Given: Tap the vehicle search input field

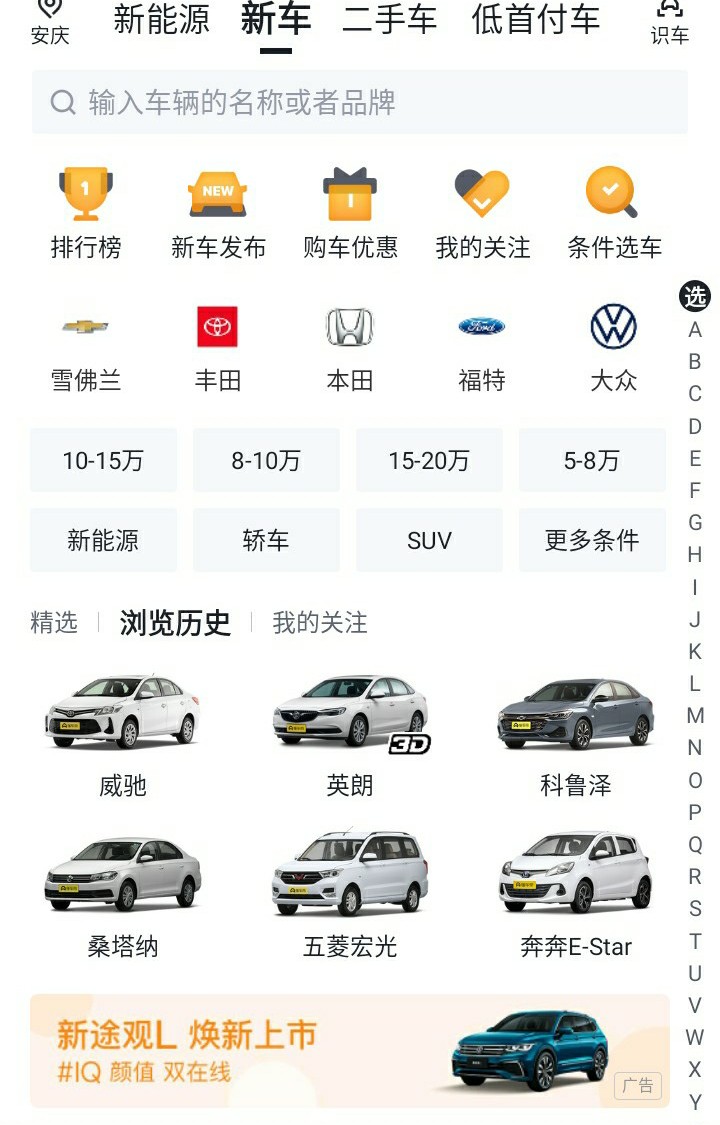Looking at the screenshot, I should (x=360, y=102).
